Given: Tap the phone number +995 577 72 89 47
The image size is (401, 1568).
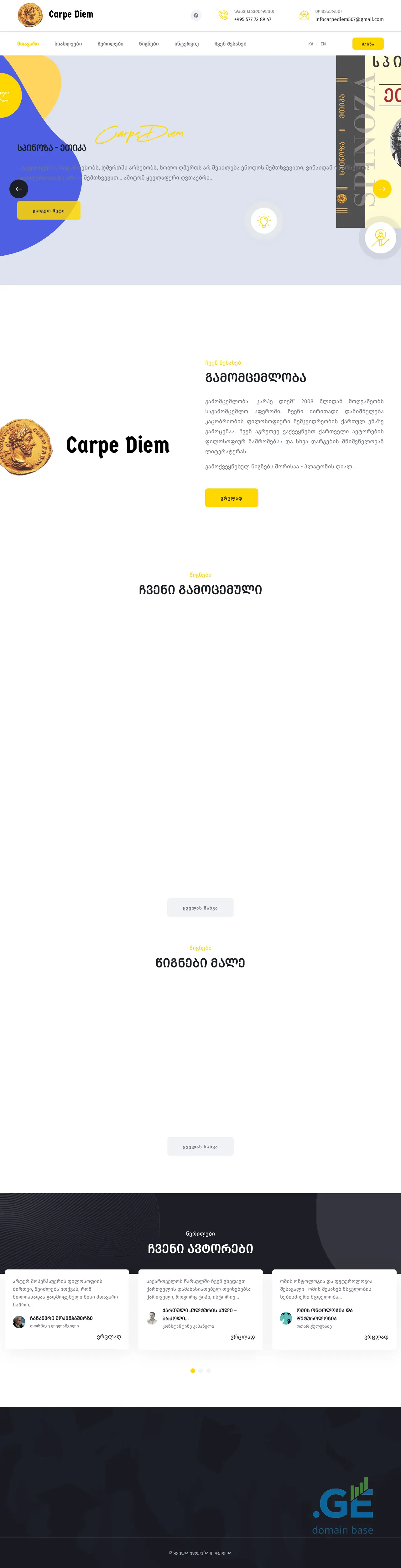Looking at the screenshot, I should [253, 19].
